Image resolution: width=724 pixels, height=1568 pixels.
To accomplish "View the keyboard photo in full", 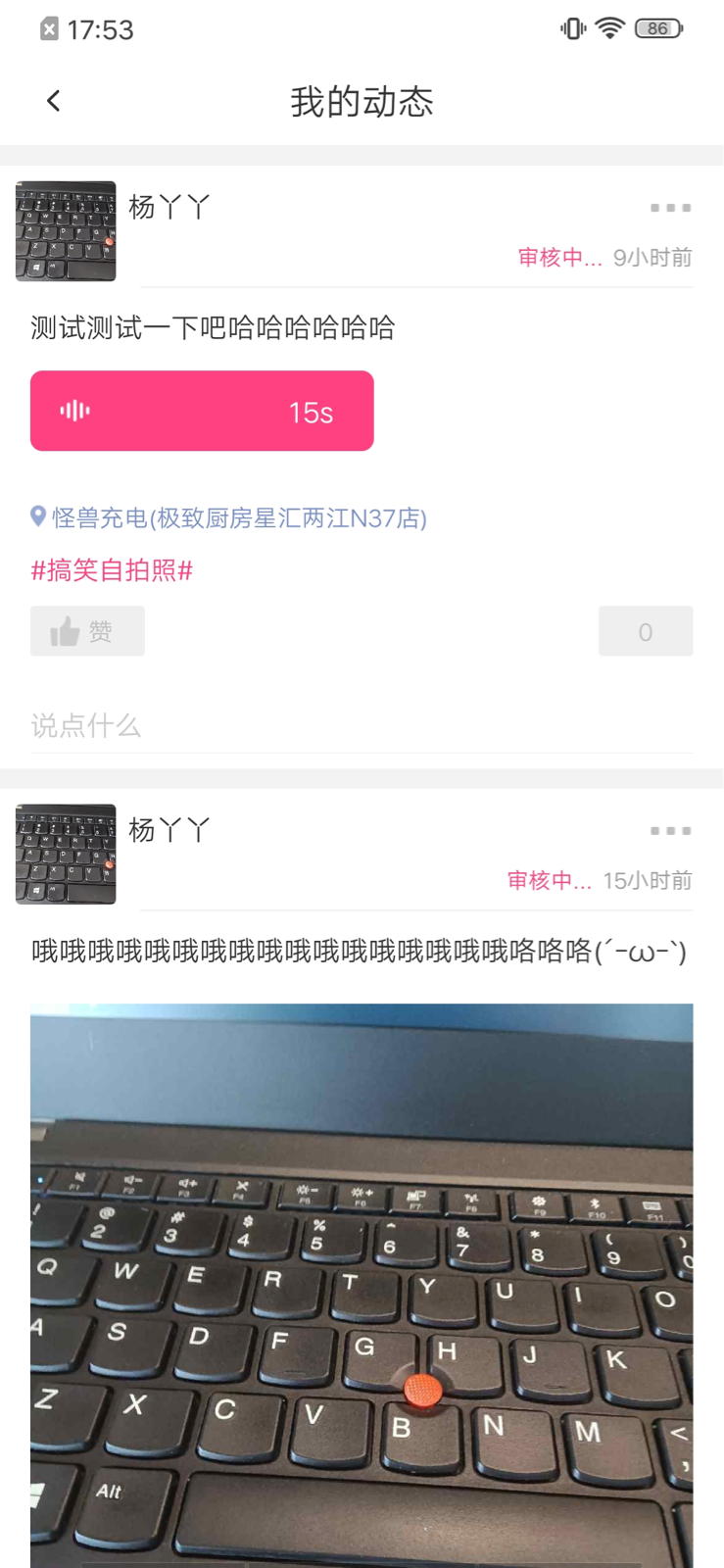I will tap(361, 1284).
